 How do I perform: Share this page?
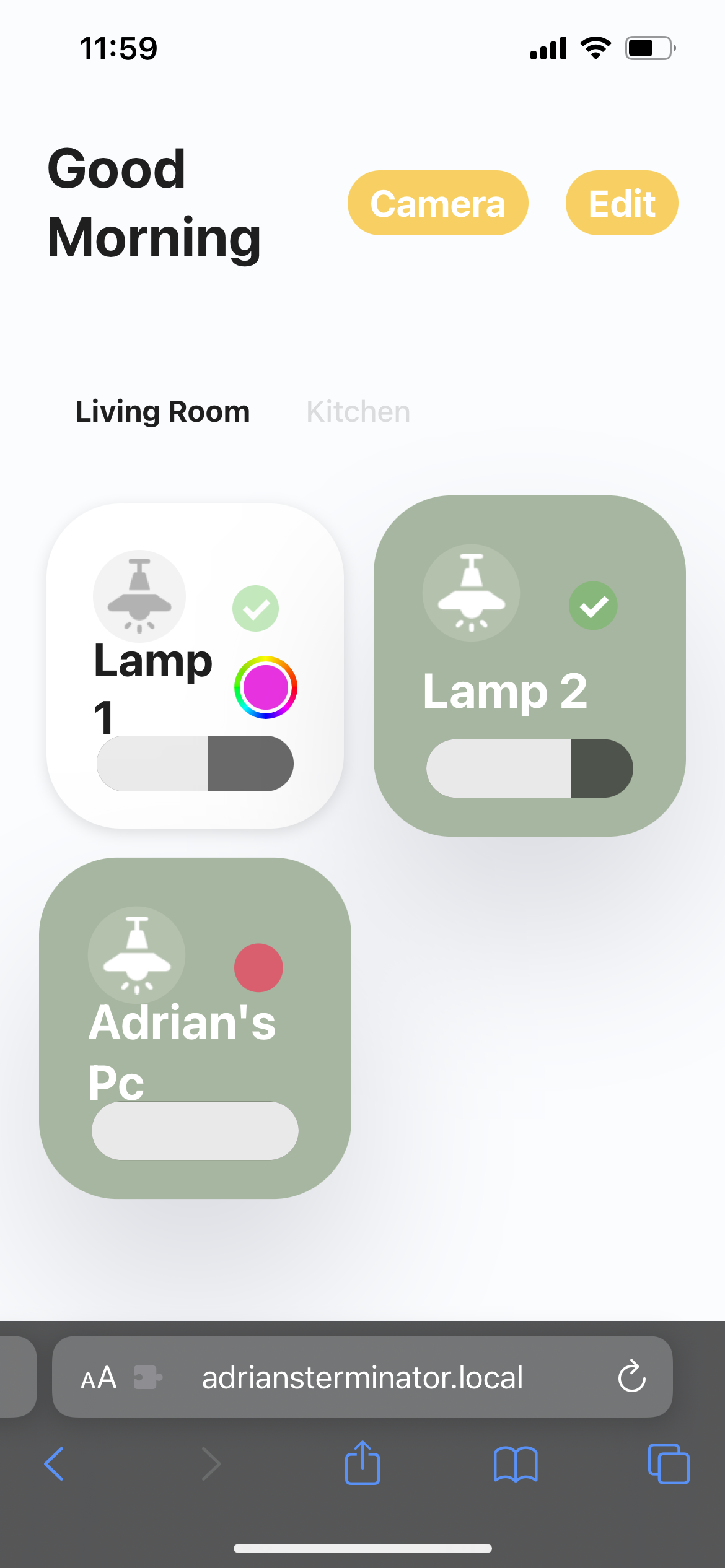(x=362, y=1463)
